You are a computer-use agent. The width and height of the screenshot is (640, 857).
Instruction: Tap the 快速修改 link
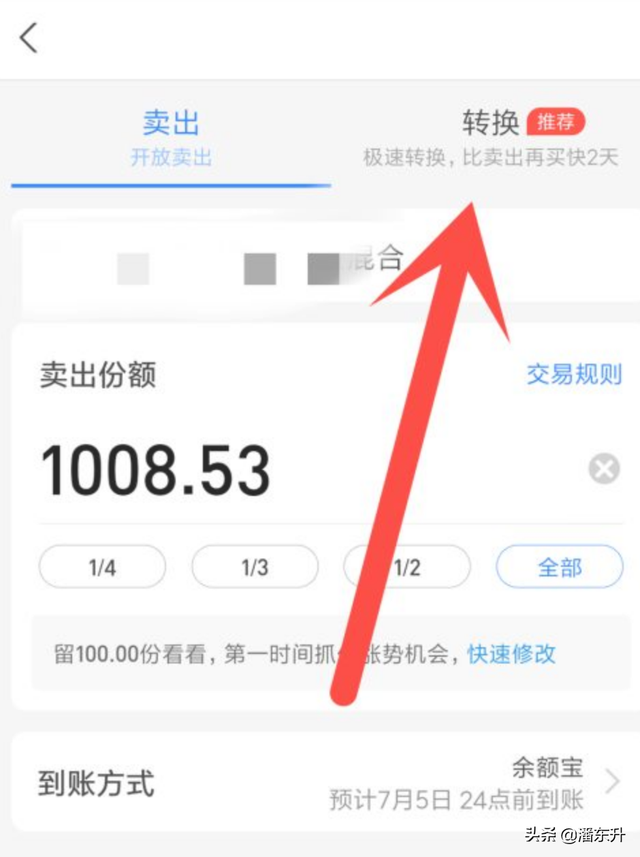point(512,654)
